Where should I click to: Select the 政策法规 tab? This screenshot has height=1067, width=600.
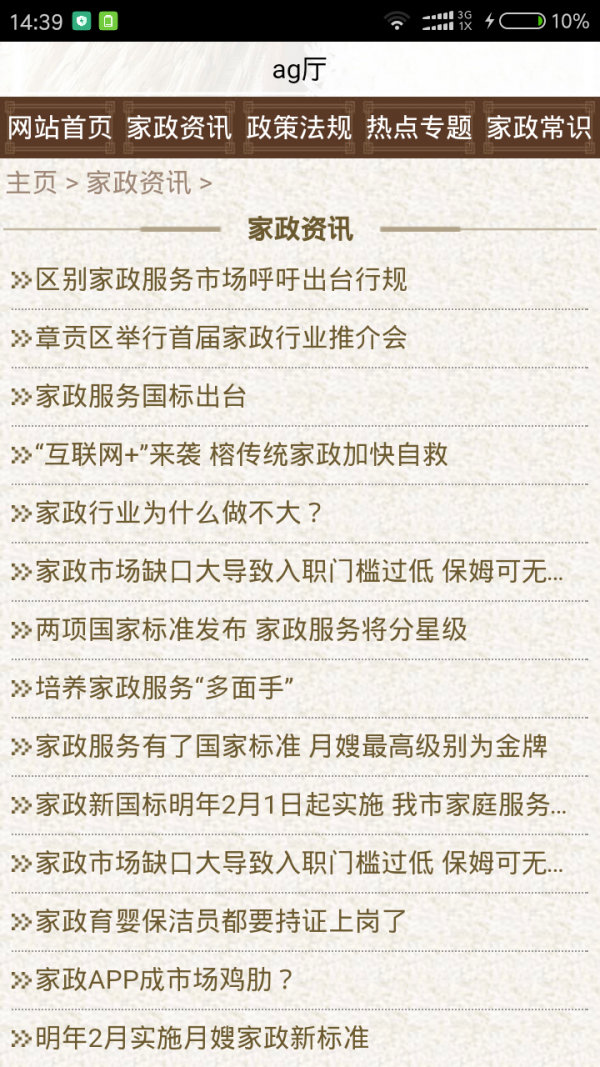(x=300, y=128)
